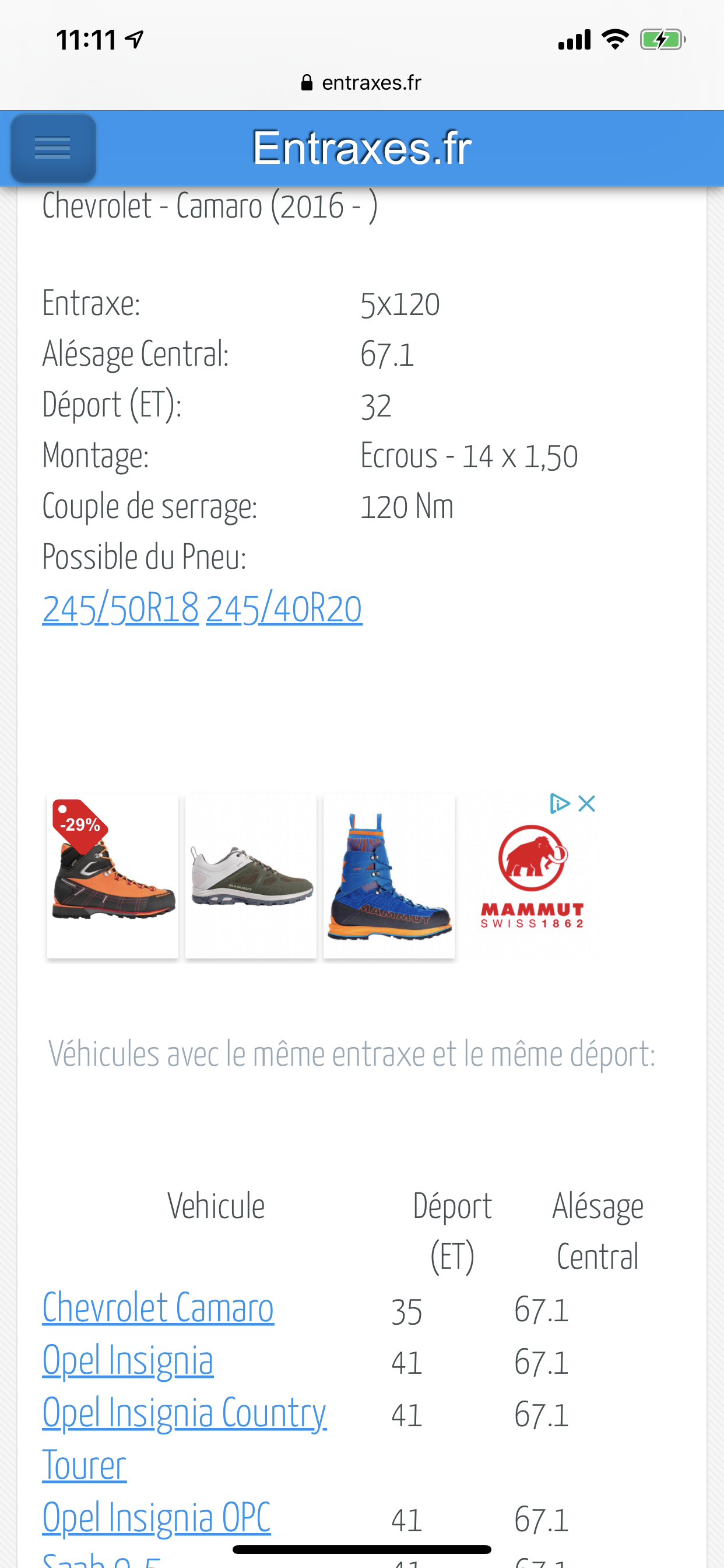Open the Opel Insignia link
This screenshot has height=1568, width=724.
(x=128, y=1361)
